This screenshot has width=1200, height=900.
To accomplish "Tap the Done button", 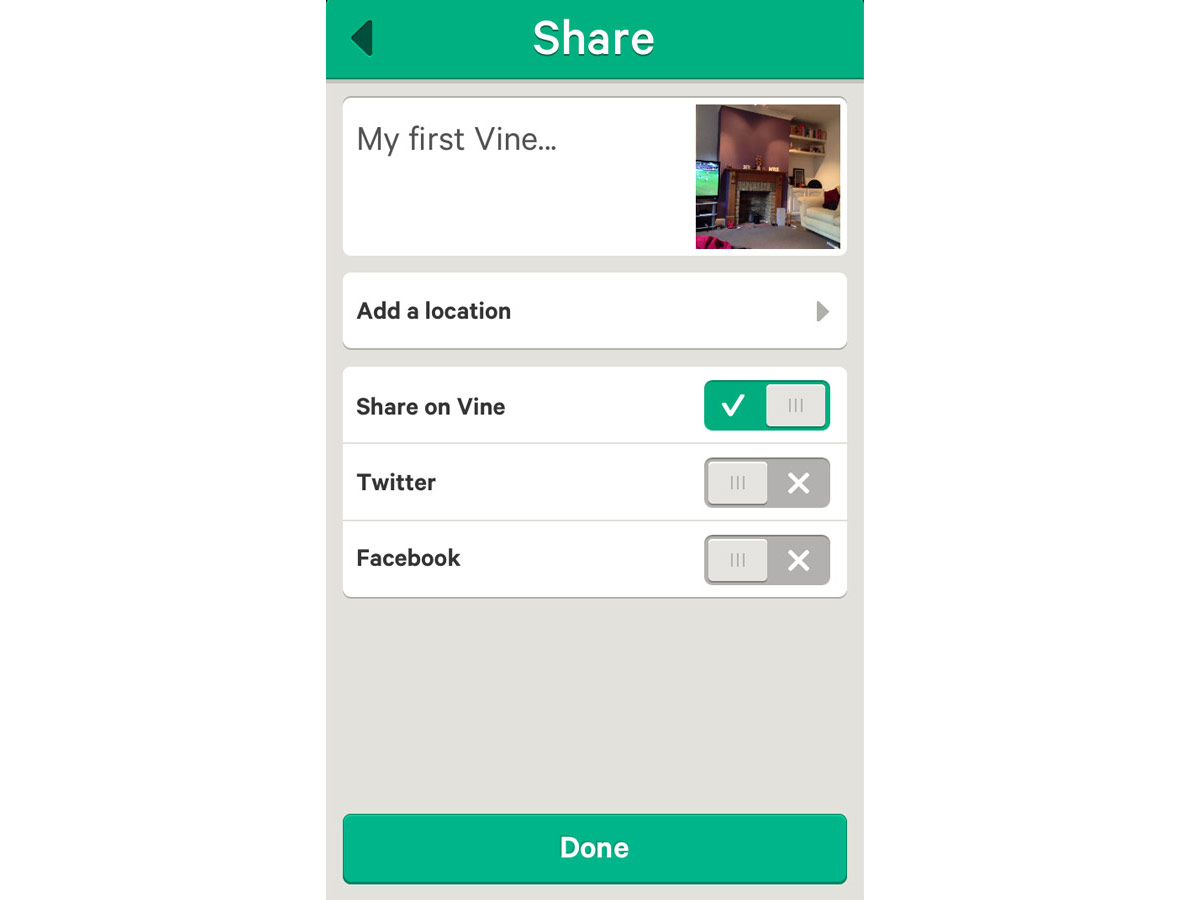I will (x=594, y=848).
